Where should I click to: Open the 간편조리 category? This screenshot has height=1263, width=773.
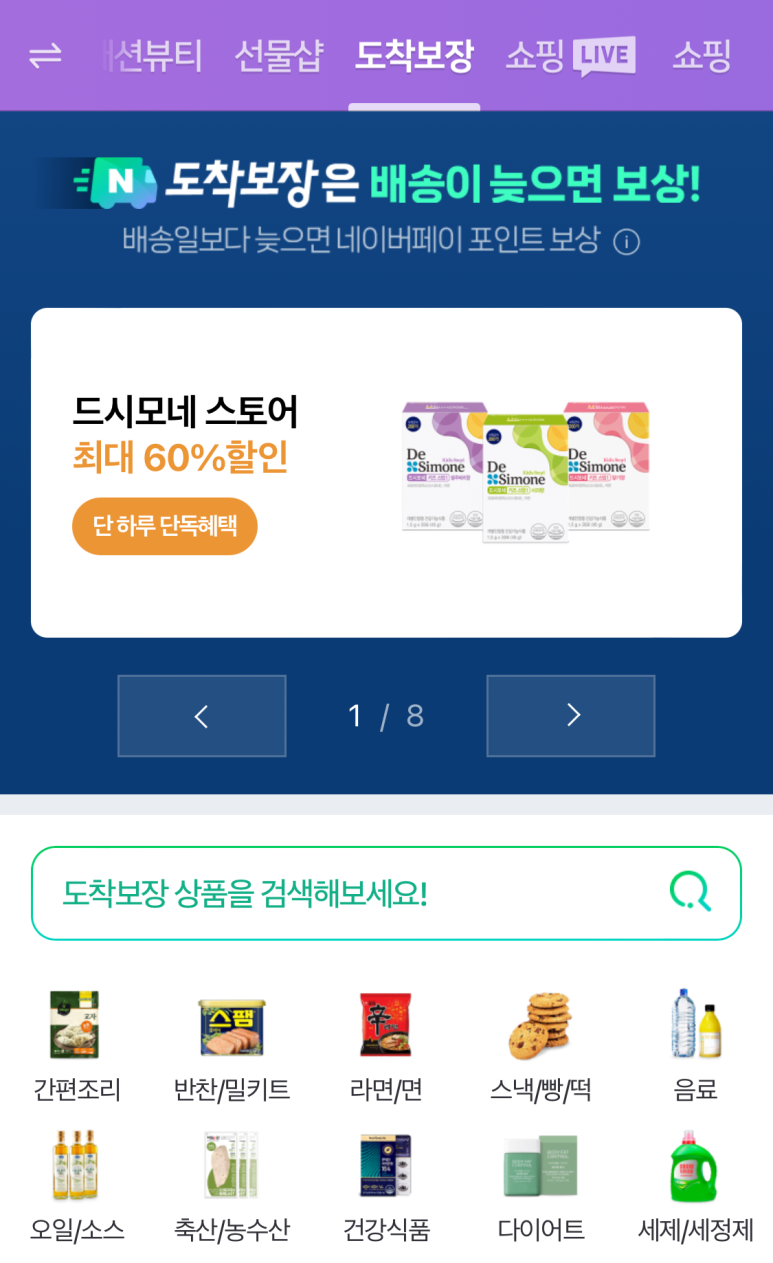(x=77, y=1045)
